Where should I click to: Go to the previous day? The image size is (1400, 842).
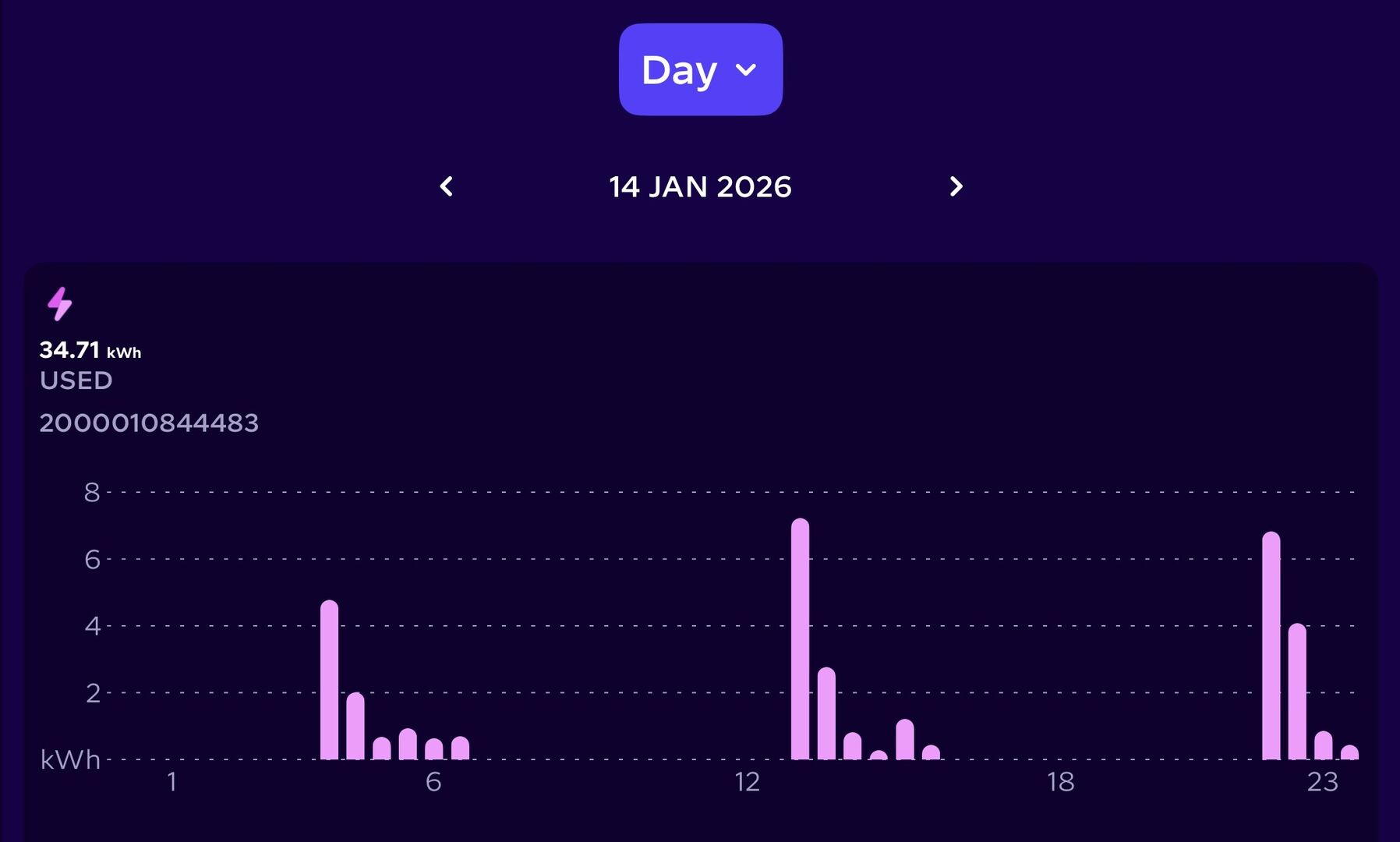point(447,186)
